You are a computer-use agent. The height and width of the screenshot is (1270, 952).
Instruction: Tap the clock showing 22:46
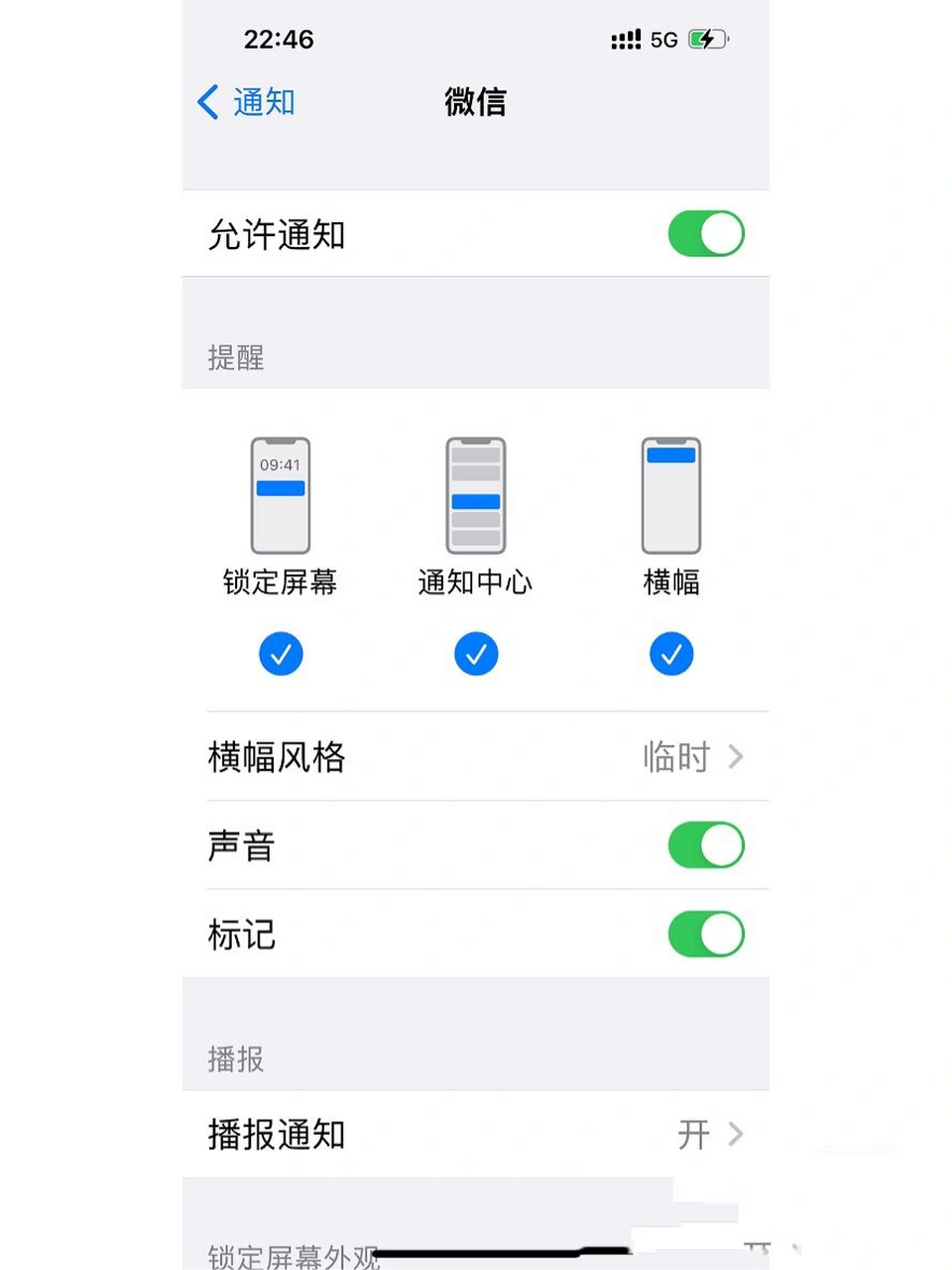pyautogui.click(x=281, y=40)
